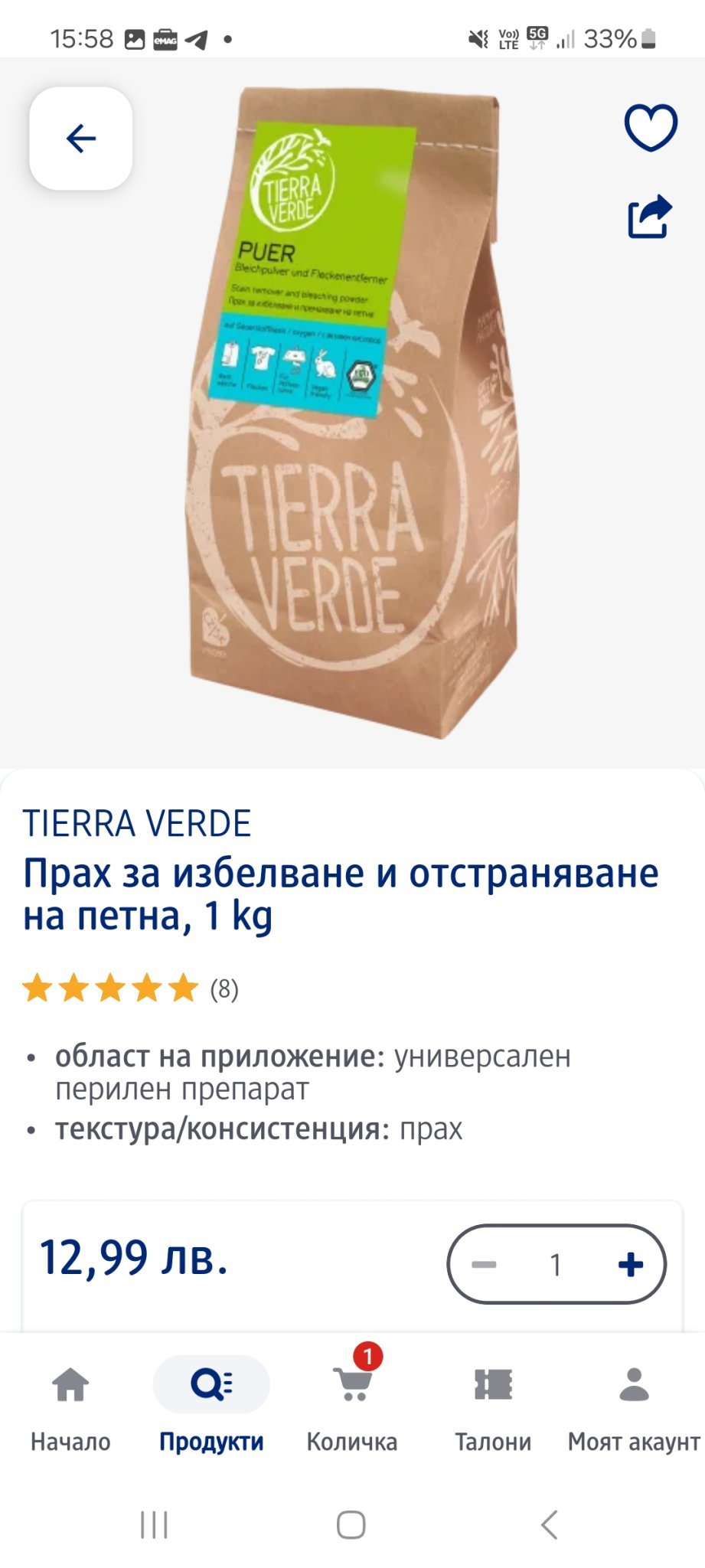Decrease quantity with the minus button

pos(484,1264)
